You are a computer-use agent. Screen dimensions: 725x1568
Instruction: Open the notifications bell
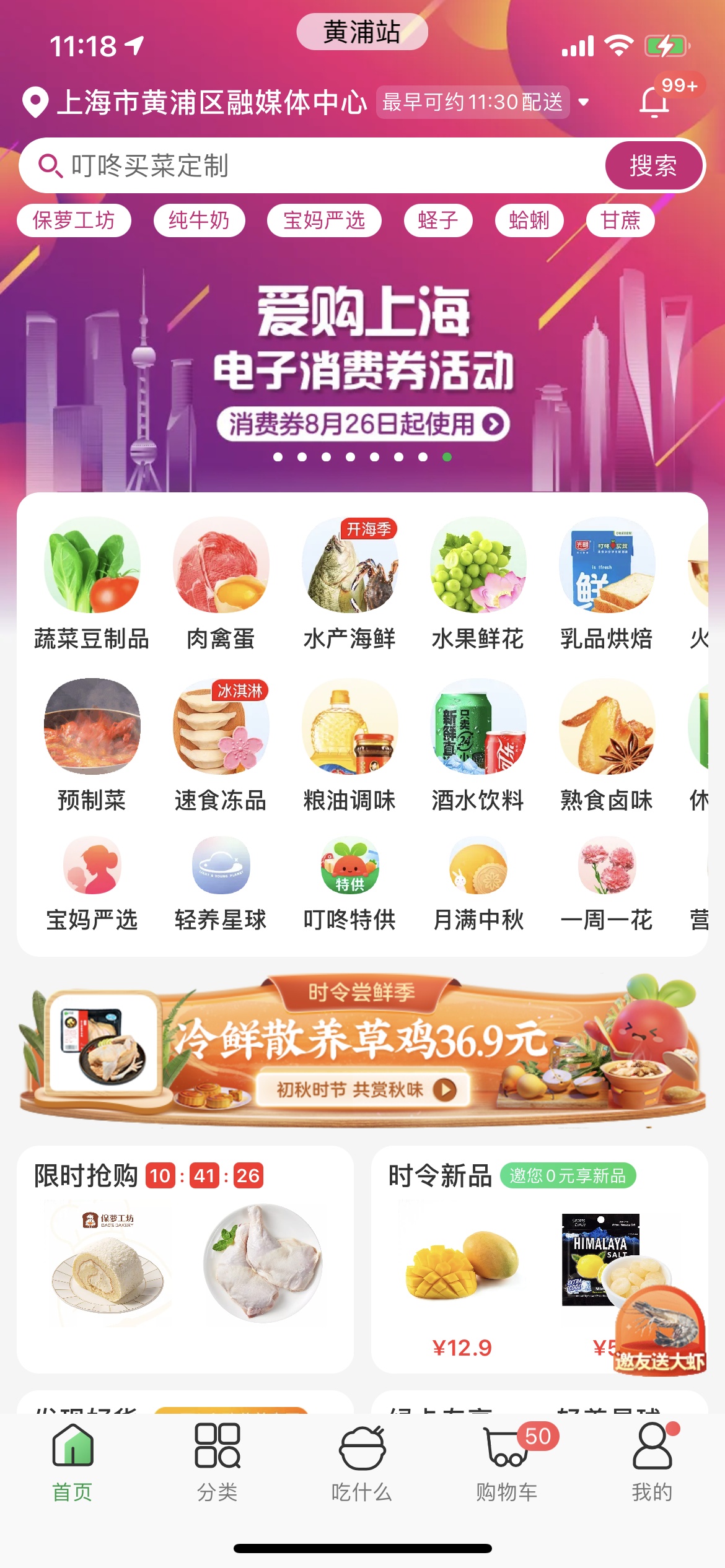click(654, 102)
